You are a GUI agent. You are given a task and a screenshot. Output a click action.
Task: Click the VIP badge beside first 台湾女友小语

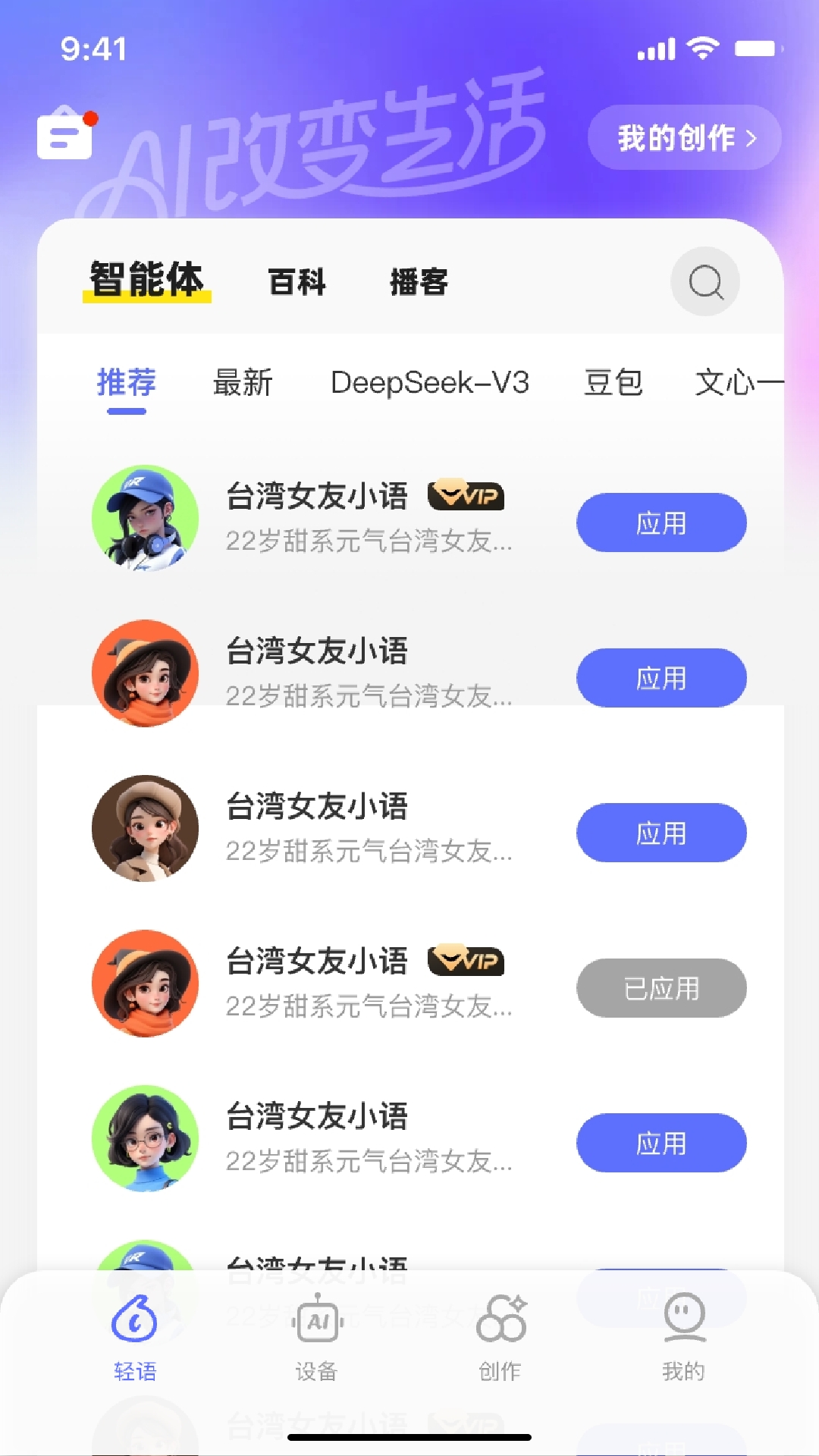click(466, 495)
